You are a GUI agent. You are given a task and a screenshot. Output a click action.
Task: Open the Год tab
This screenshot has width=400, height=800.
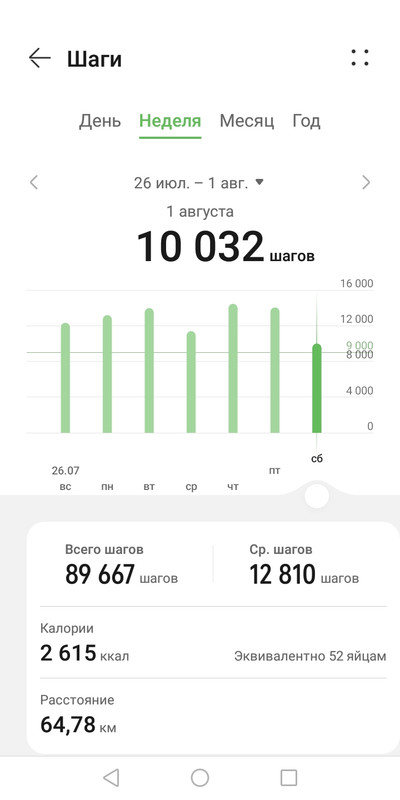306,121
